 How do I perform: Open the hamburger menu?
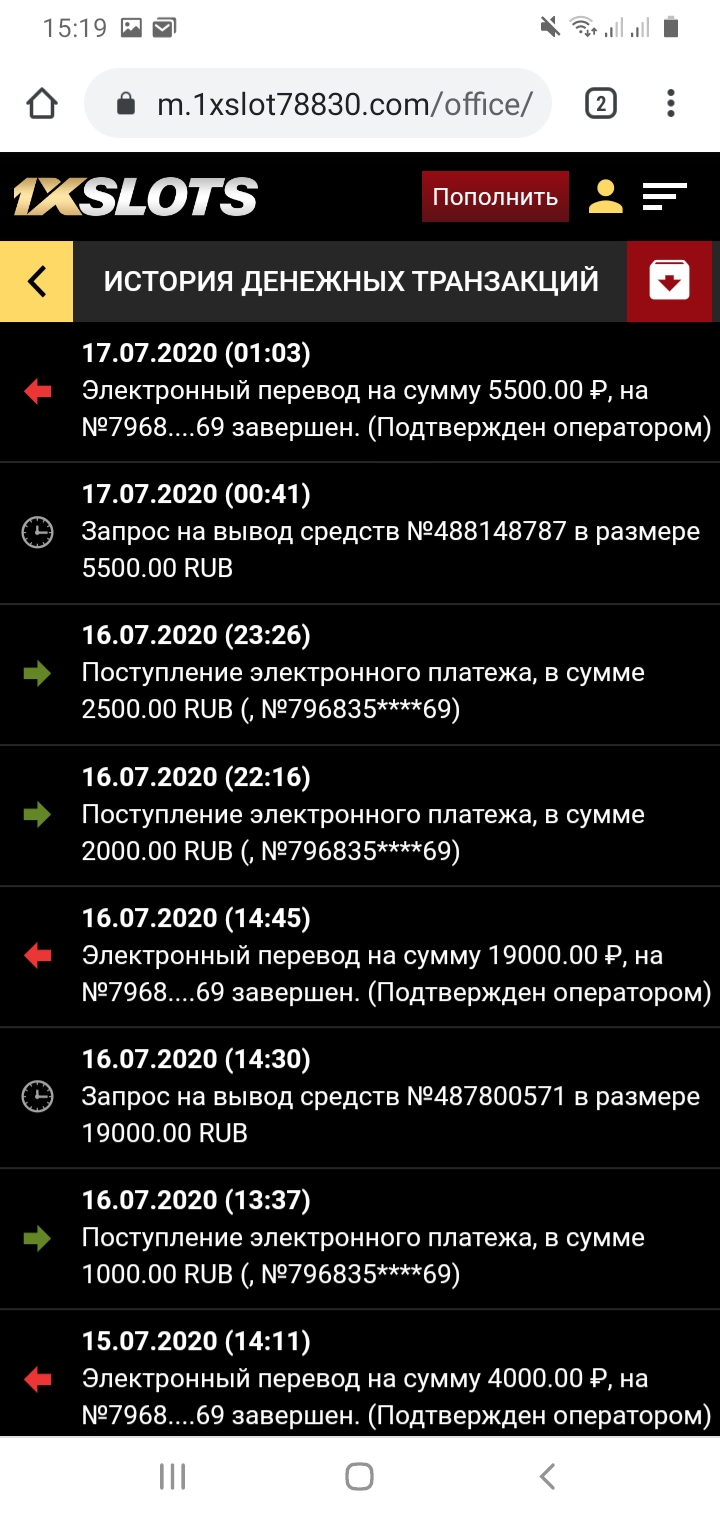pos(664,197)
